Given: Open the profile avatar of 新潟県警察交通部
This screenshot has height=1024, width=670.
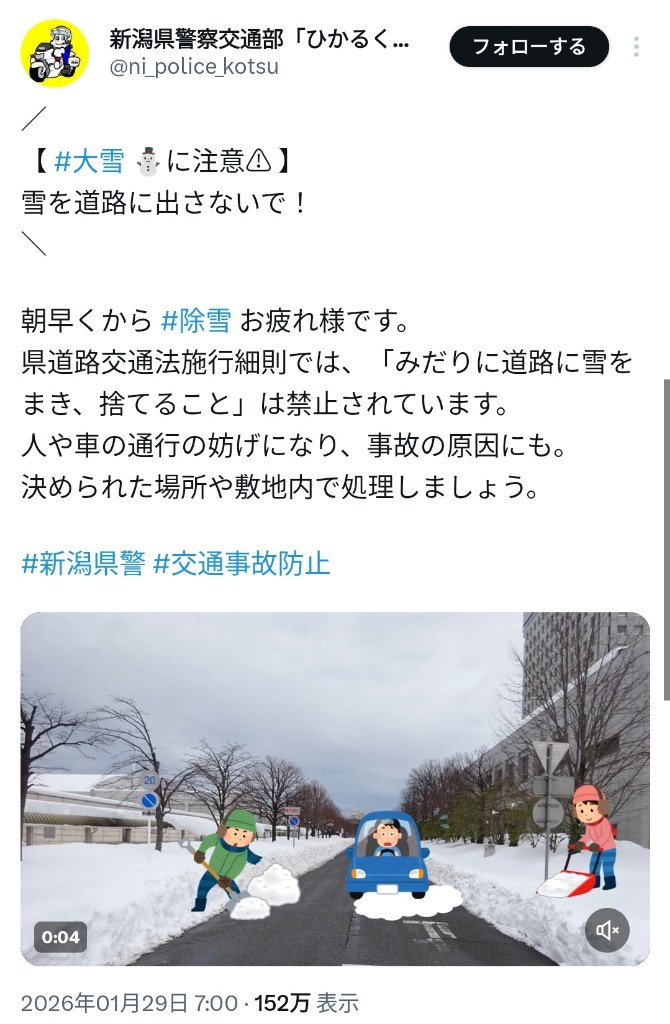Looking at the screenshot, I should [x=55, y=53].
